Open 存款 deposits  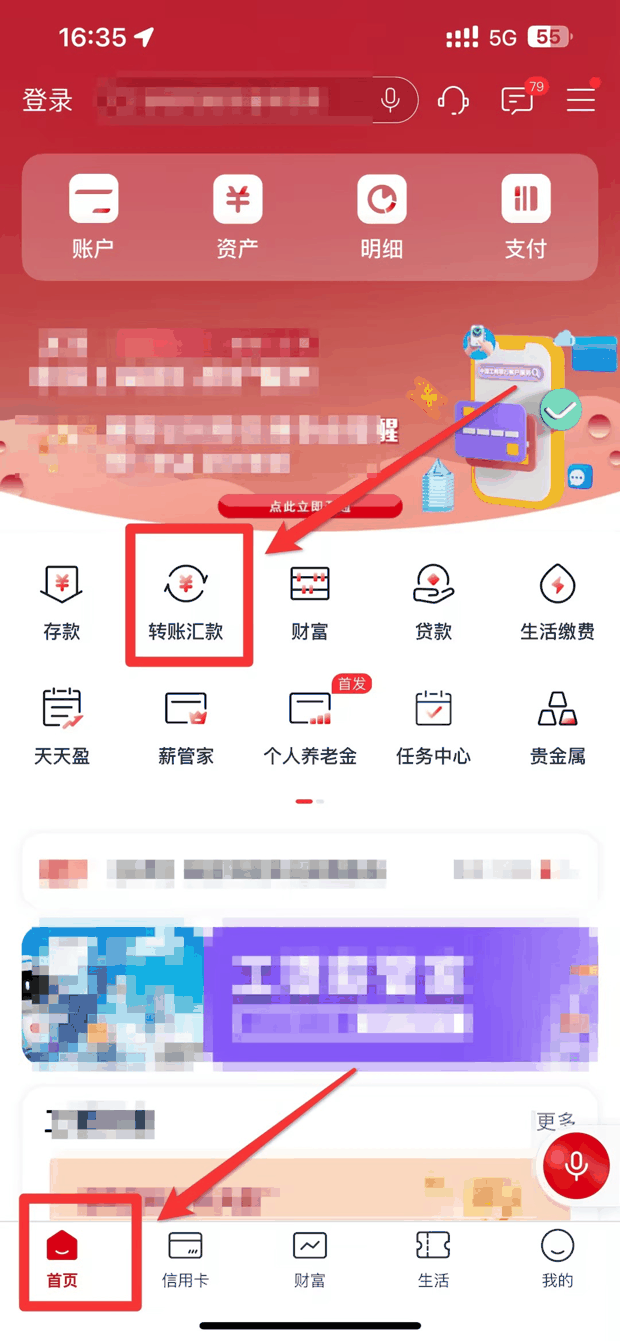tap(62, 601)
